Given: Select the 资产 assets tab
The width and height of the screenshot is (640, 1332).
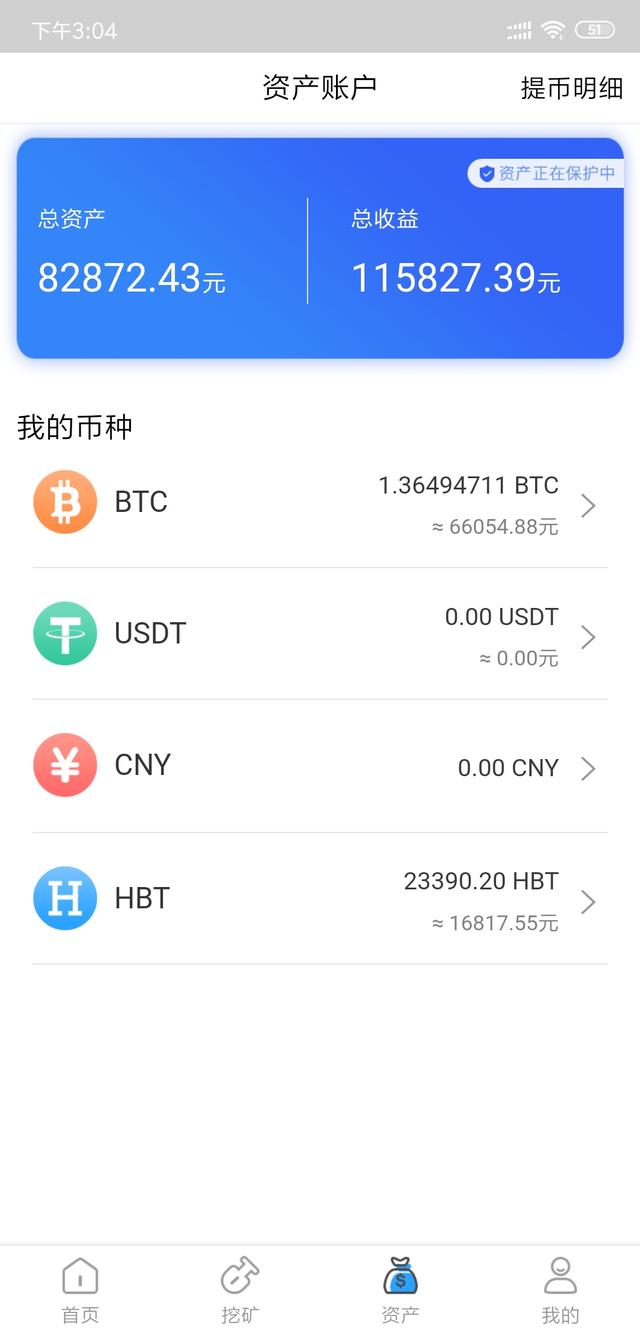Looking at the screenshot, I should click(400, 1290).
